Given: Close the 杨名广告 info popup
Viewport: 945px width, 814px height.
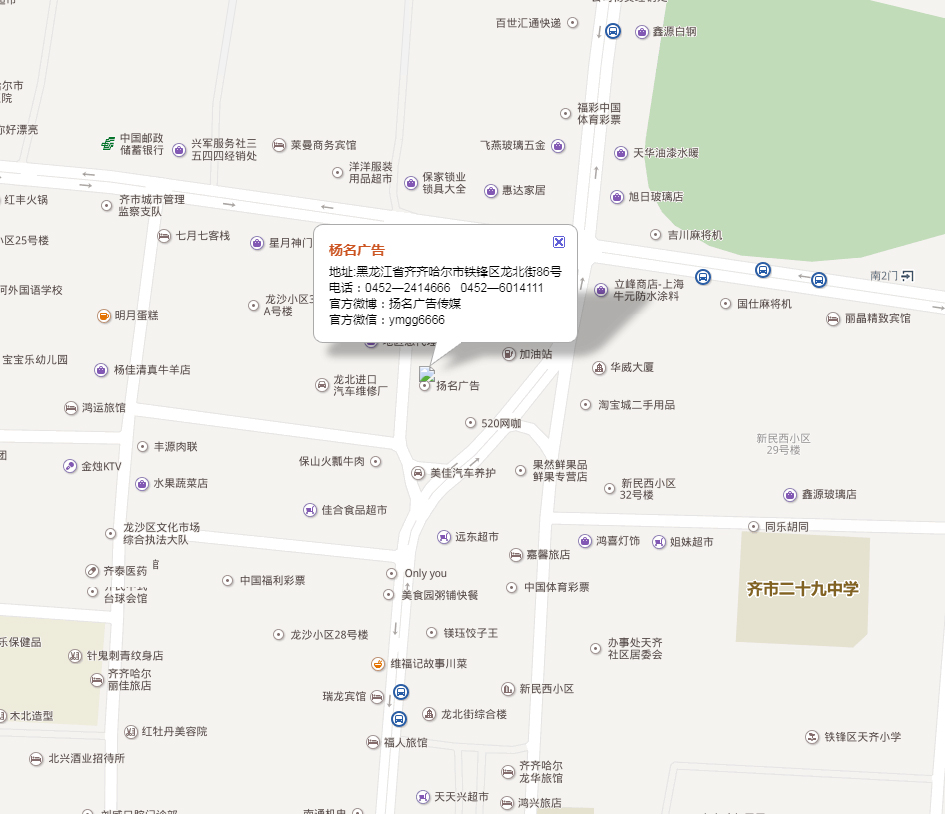Looking at the screenshot, I should point(559,241).
